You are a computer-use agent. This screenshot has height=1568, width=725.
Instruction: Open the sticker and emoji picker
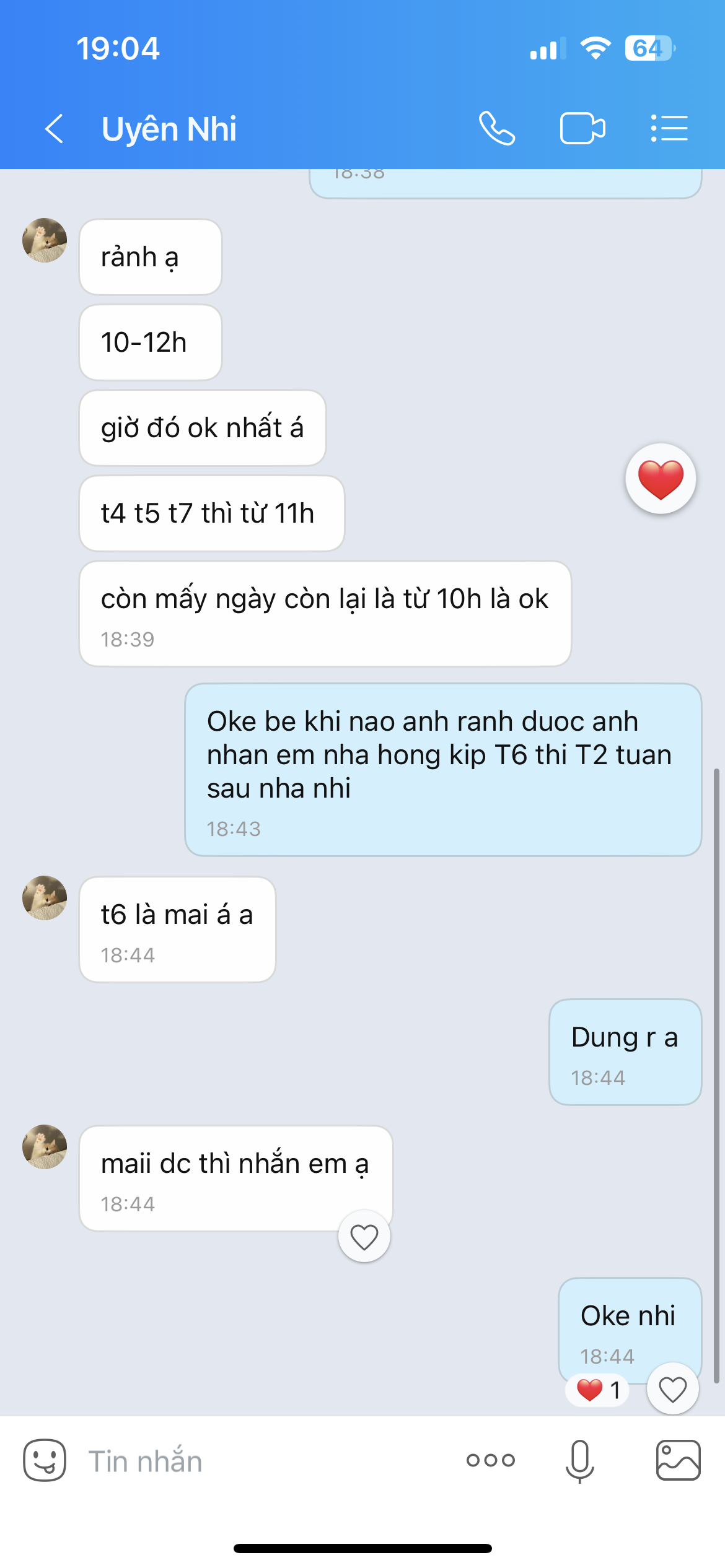45,1460
